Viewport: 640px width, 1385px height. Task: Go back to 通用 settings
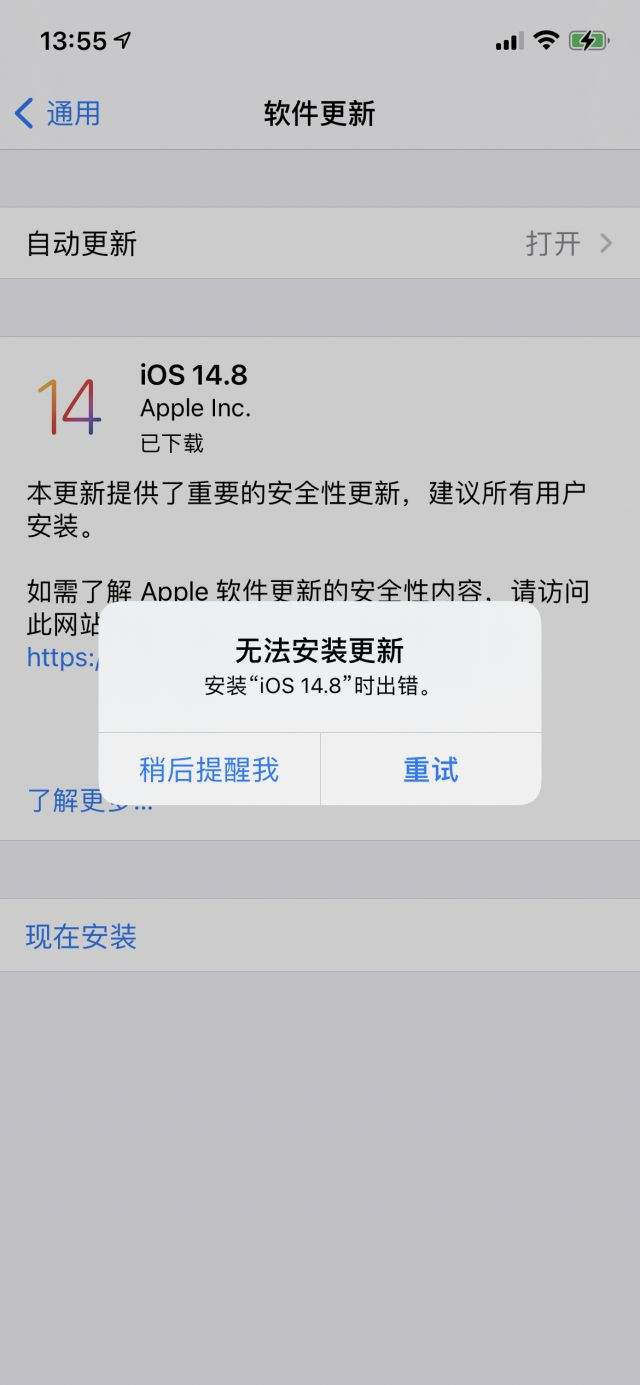(x=58, y=113)
